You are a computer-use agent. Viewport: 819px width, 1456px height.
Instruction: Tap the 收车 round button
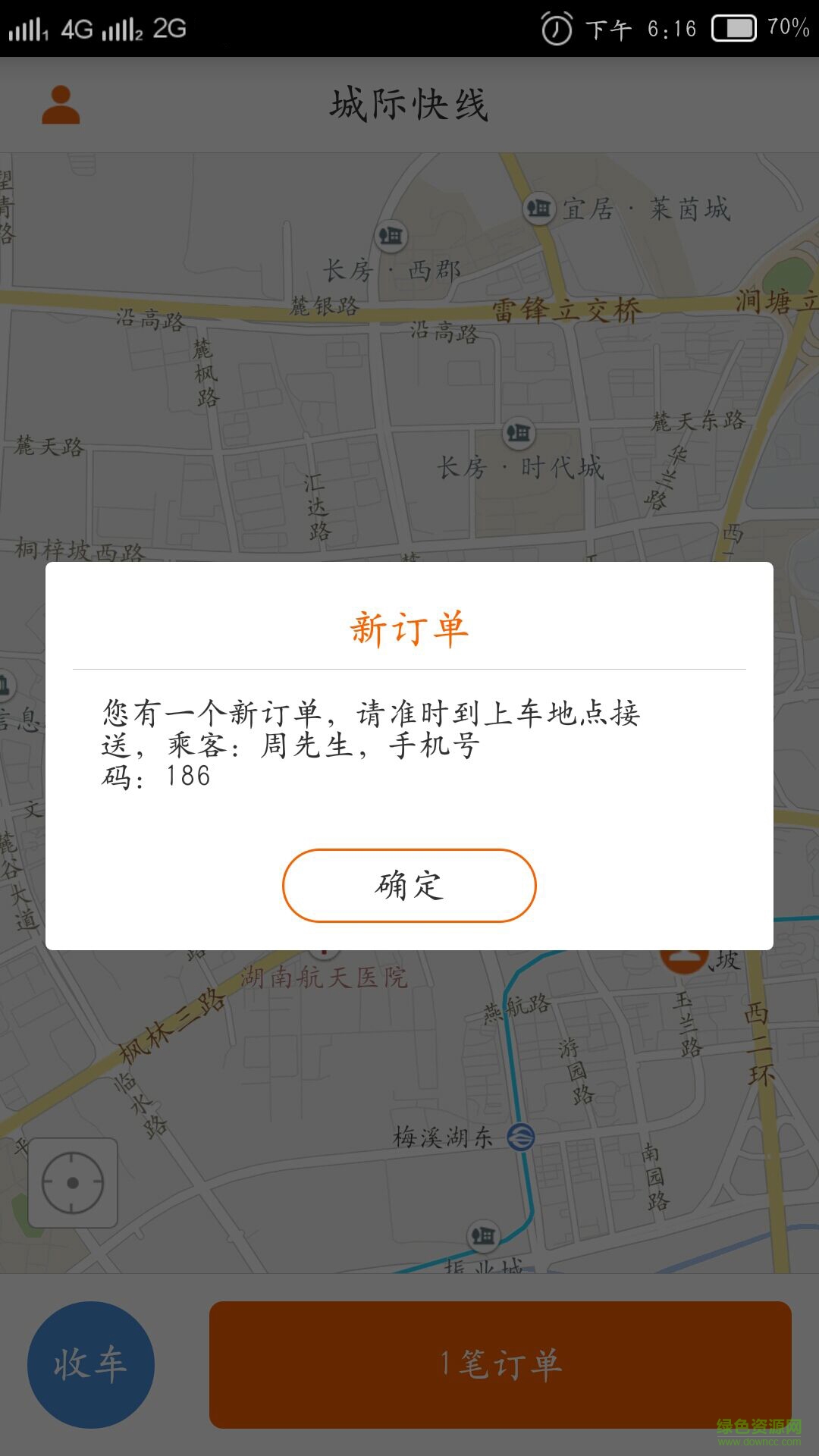tap(91, 1364)
